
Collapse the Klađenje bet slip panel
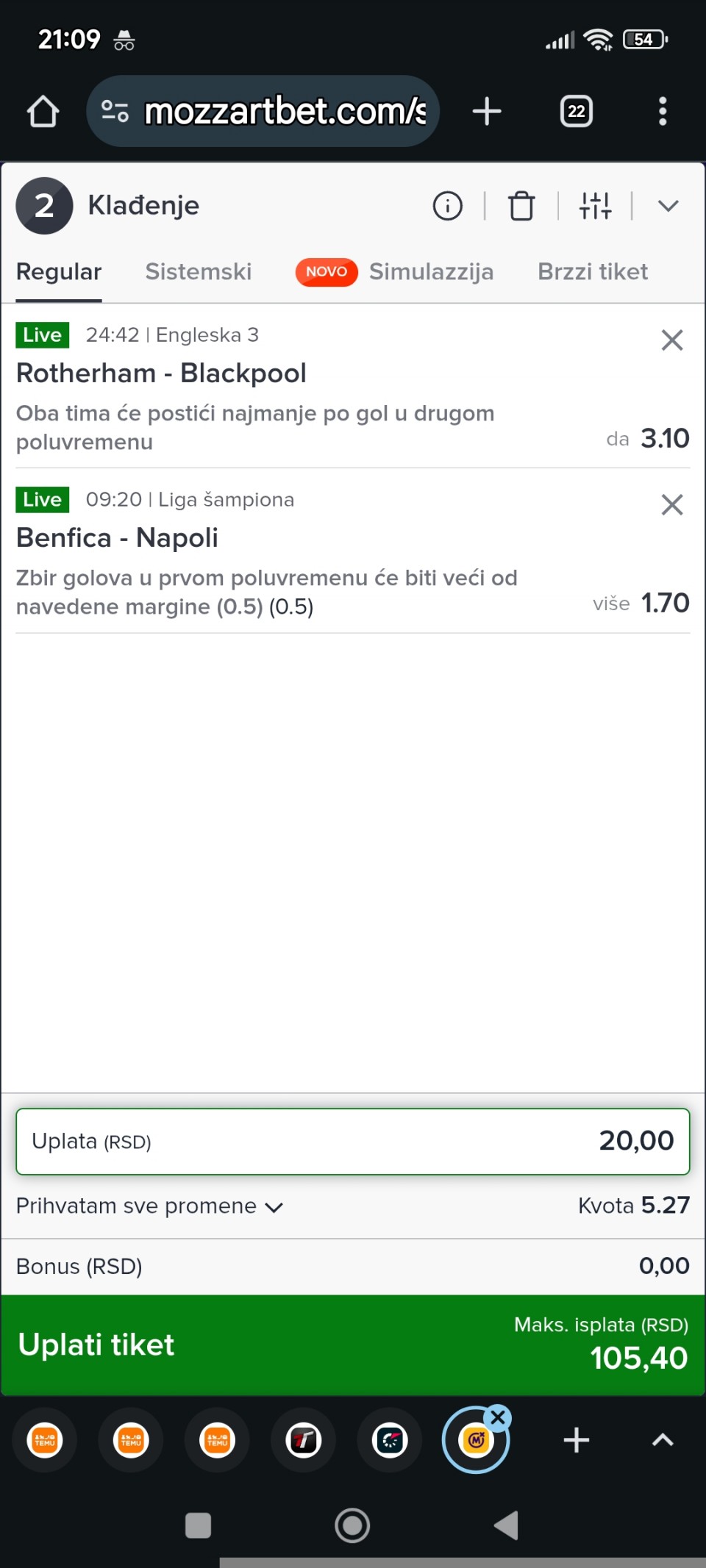click(668, 206)
